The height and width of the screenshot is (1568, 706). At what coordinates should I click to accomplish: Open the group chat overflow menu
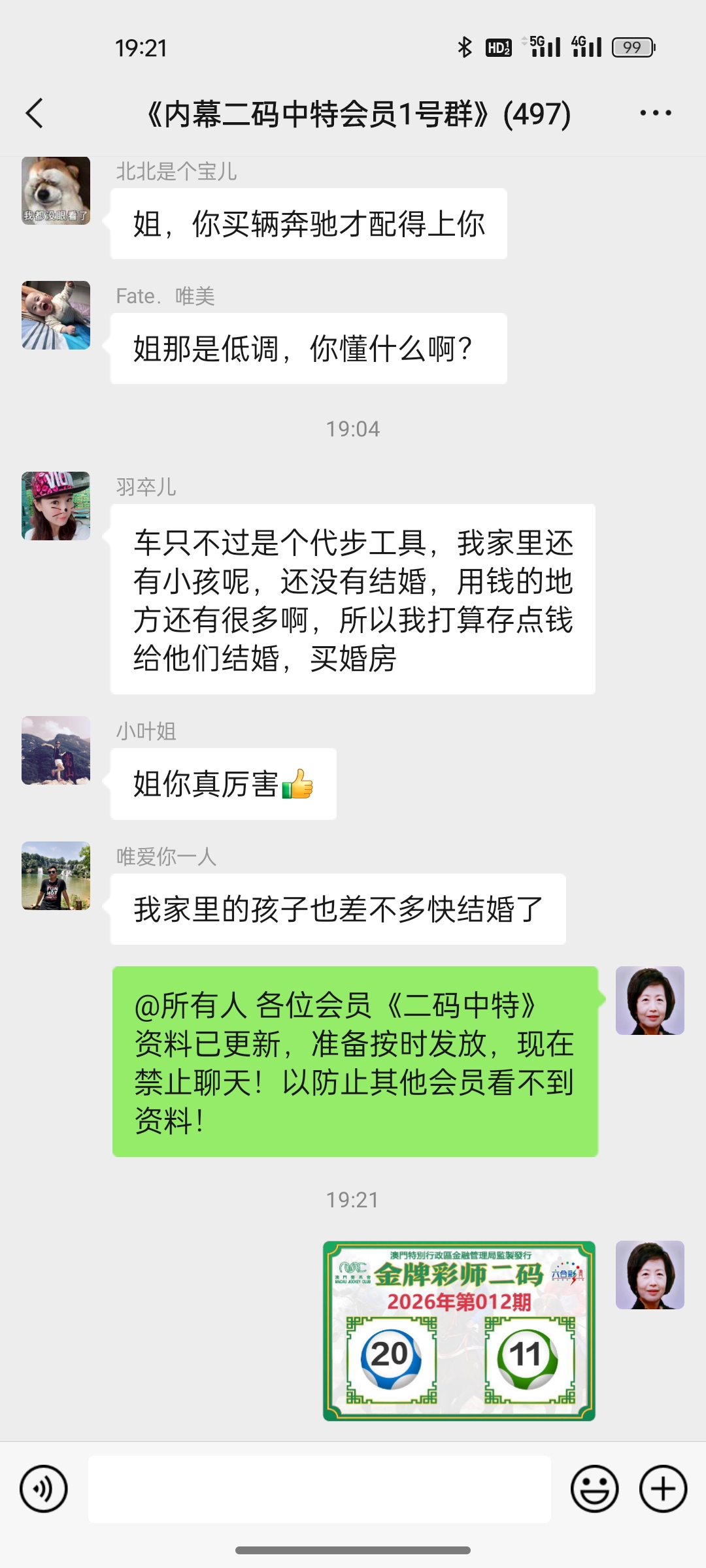(x=655, y=114)
